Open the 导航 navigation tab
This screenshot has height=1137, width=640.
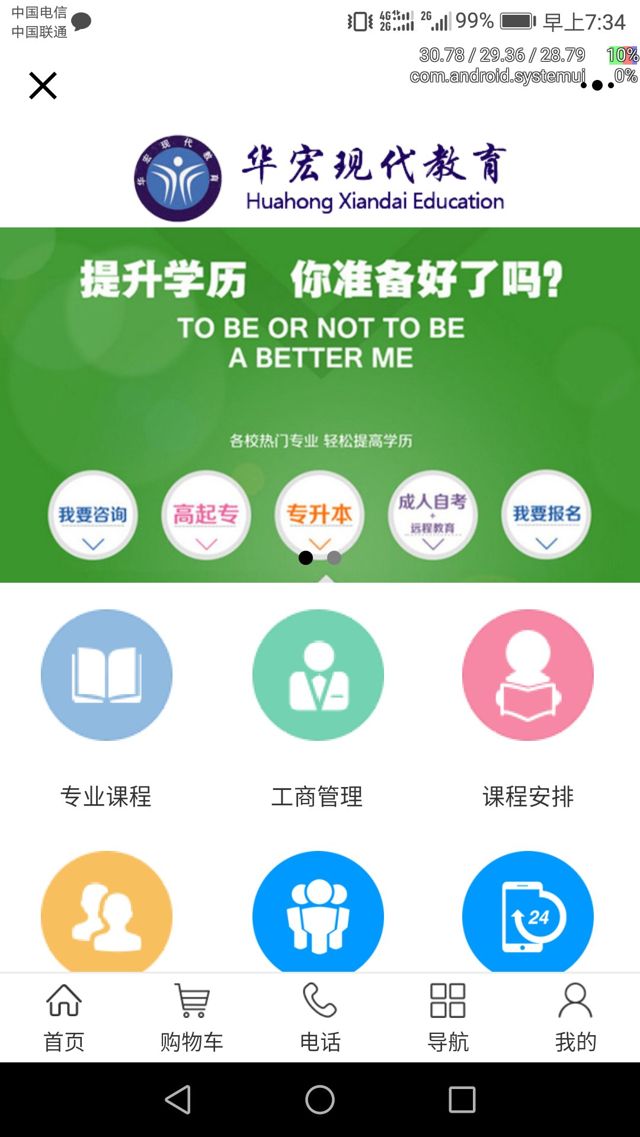(448, 1017)
